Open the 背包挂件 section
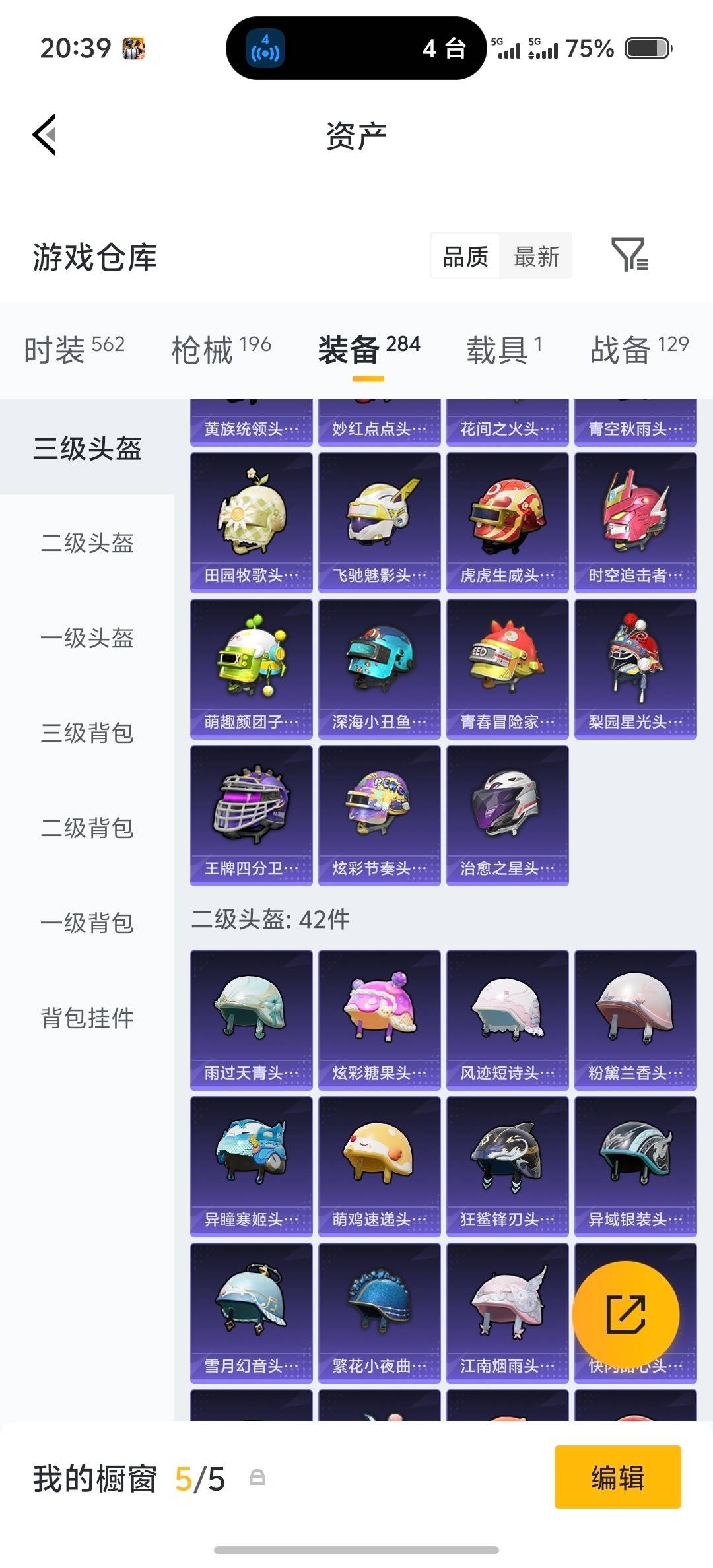 click(x=86, y=1018)
